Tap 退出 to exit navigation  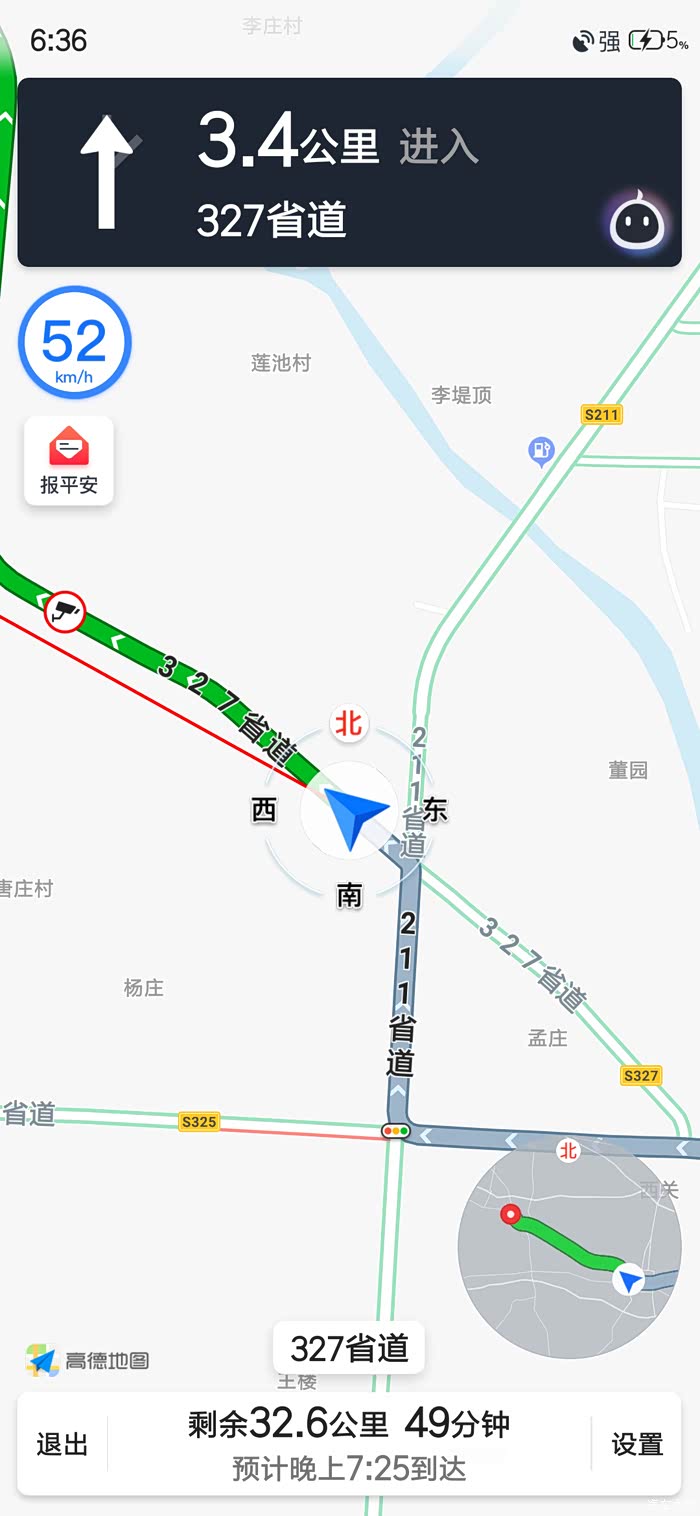[62, 1444]
